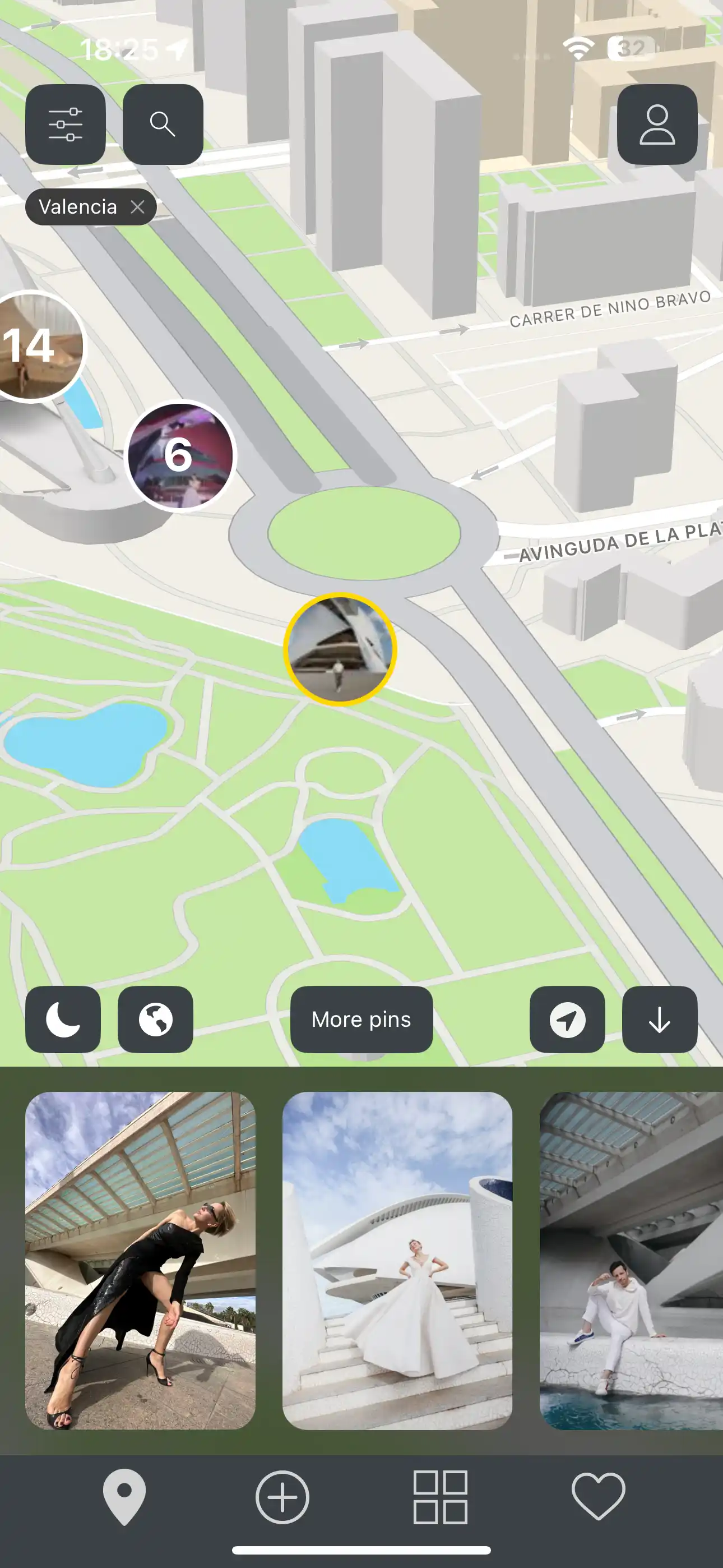Switch to the map pin tab
Viewport: 723px width, 1568px height.
[x=124, y=1496]
